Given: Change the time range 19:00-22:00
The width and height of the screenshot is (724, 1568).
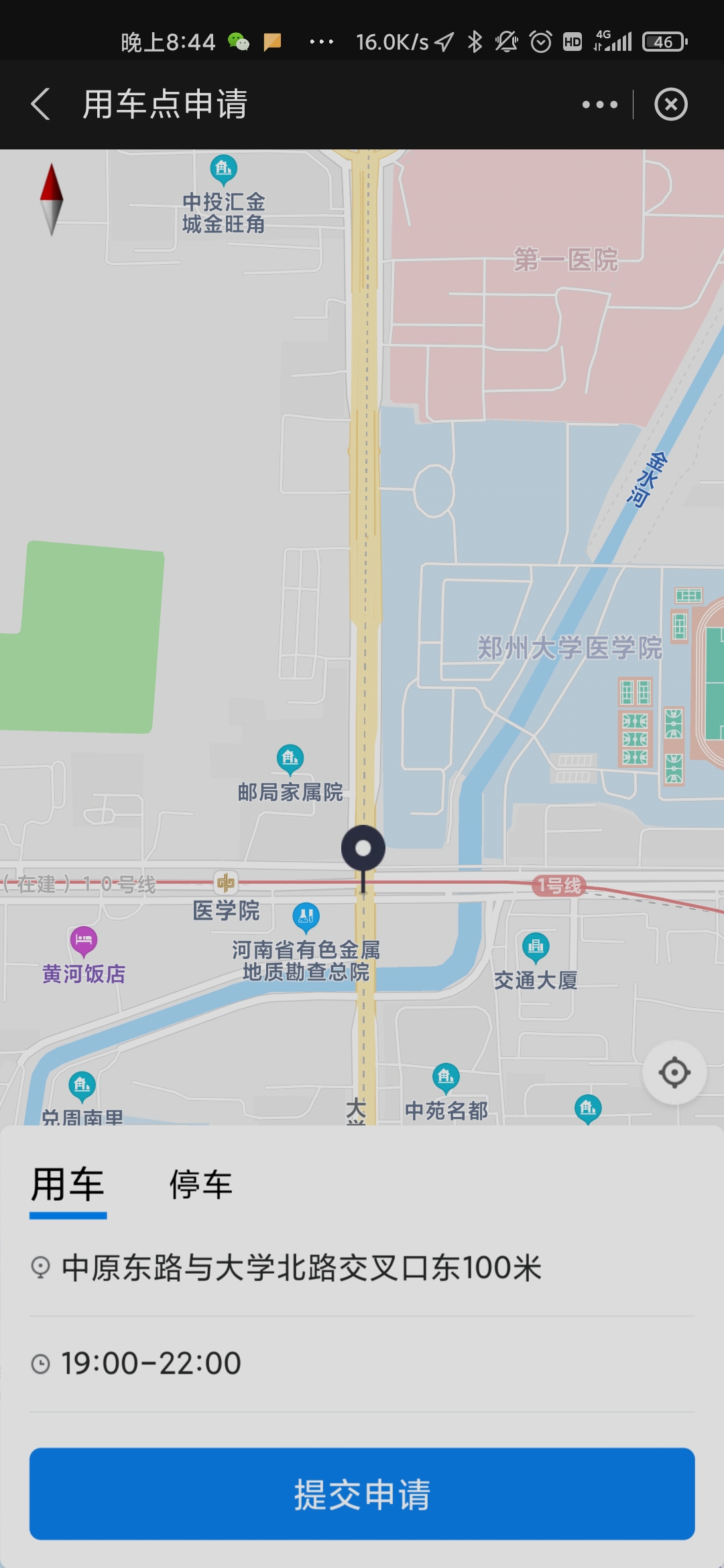Looking at the screenshot, I should tap(151, 1364).
